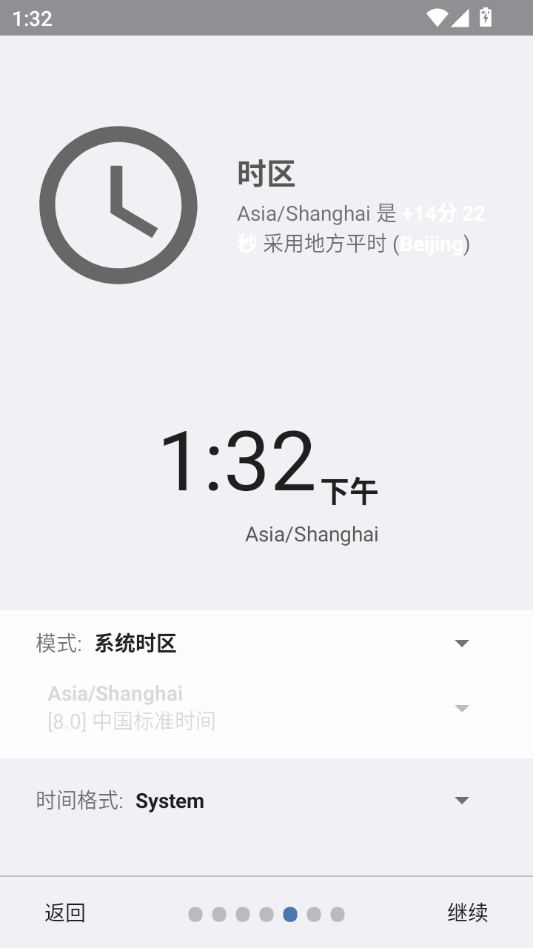Tap 返回 to go back
The image size is (533, 948).
click(65, 912)
